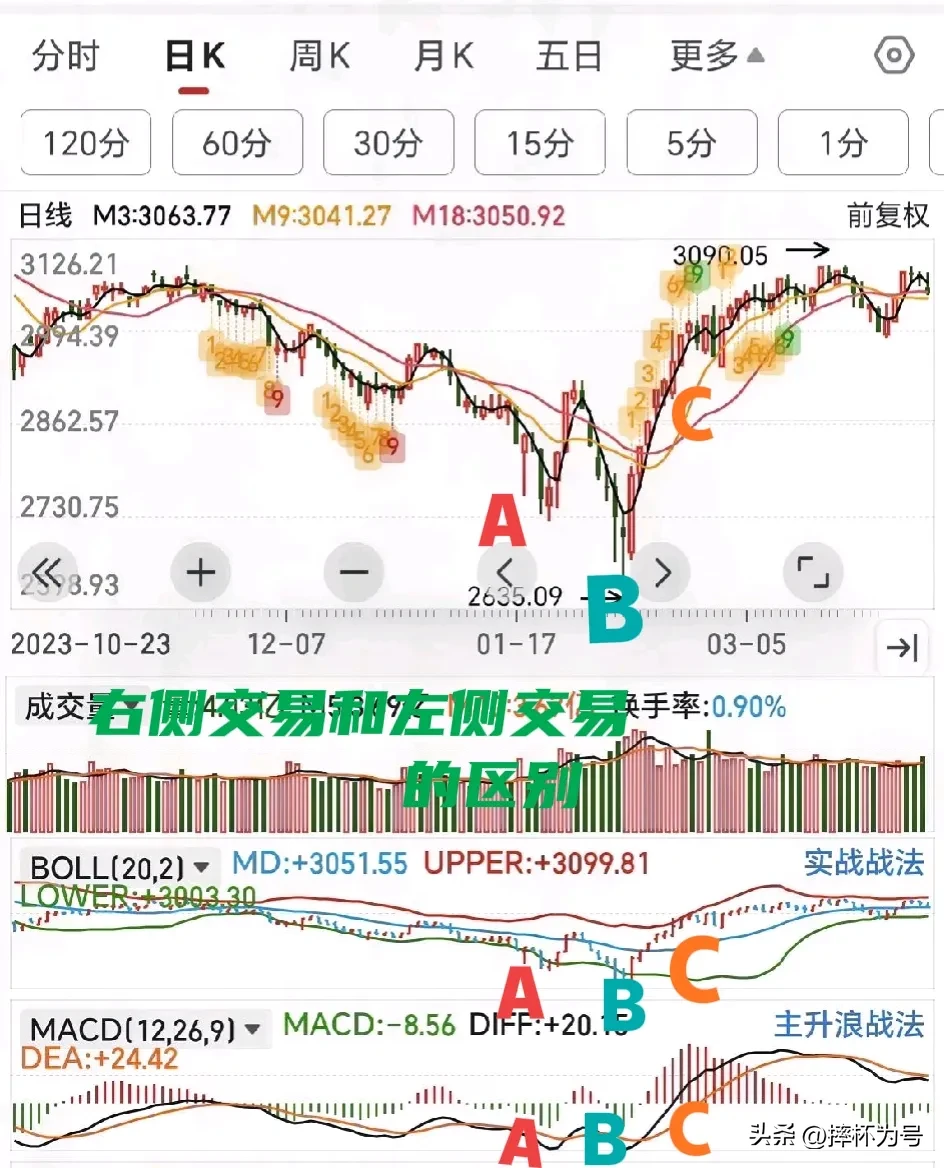Screen dimensions: 944x1168
Task: Choose the 5分 period button
Action: [691, 143]
